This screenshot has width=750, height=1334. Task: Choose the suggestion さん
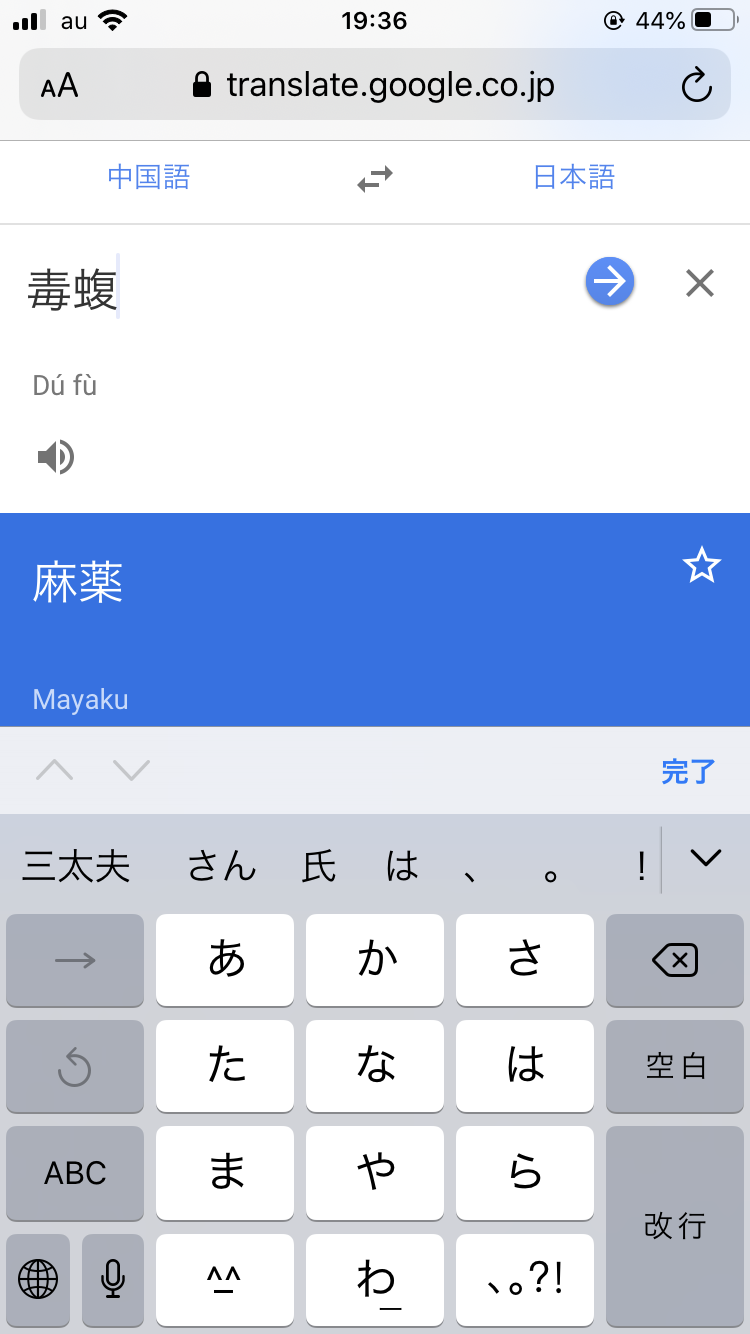(x=222, y=866)
